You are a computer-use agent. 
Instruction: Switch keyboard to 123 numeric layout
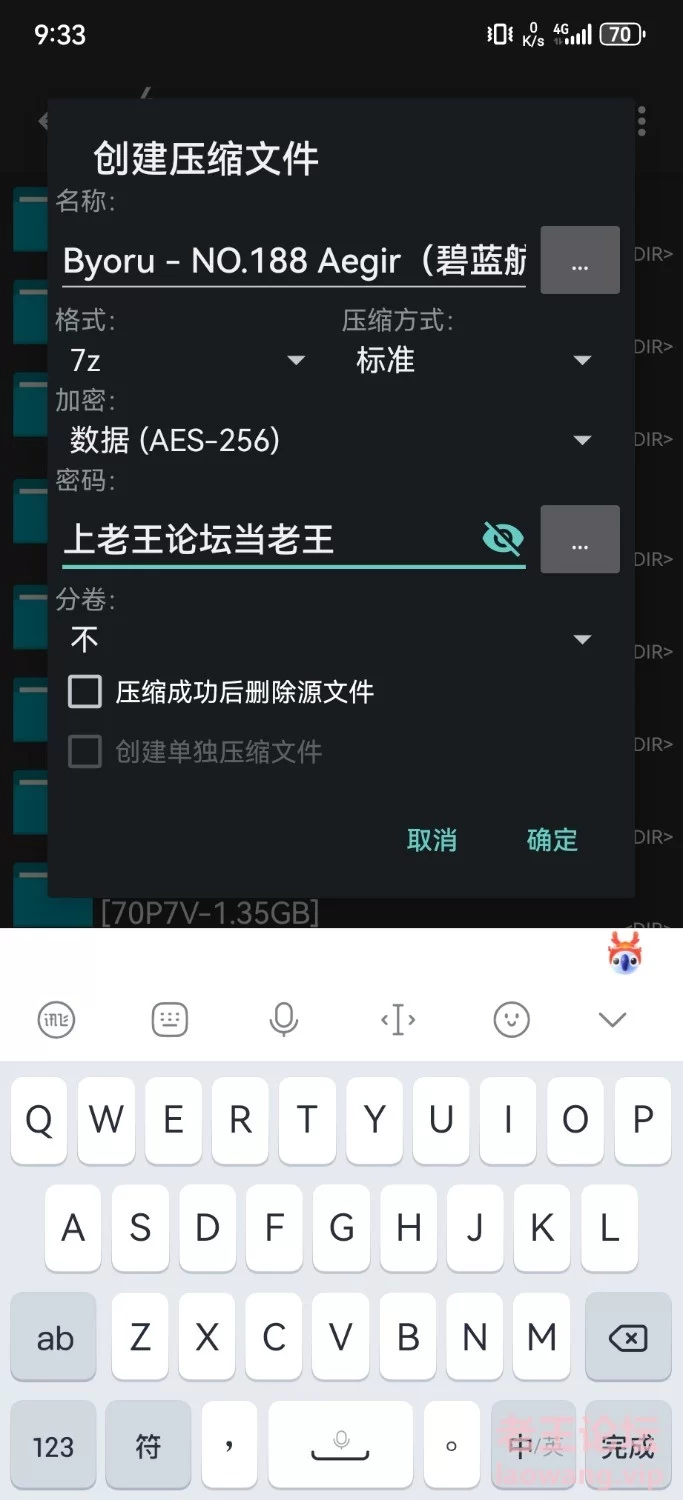point(53,1446)
